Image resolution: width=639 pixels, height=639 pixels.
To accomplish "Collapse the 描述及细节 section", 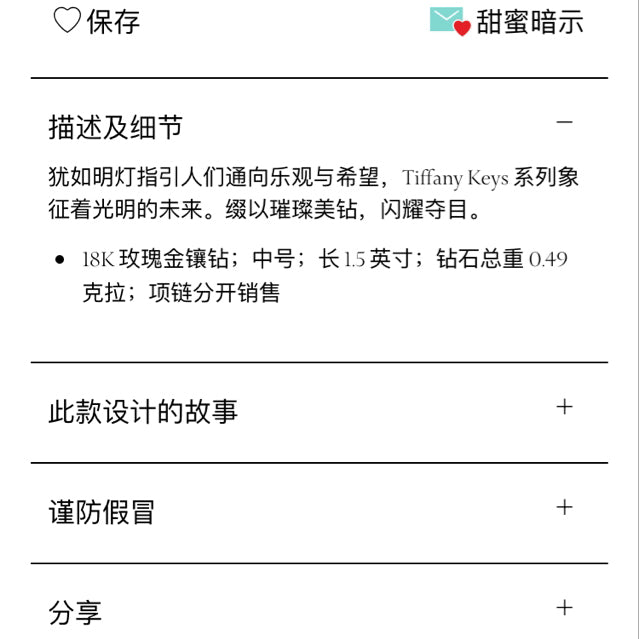I will tap(564, 123).
